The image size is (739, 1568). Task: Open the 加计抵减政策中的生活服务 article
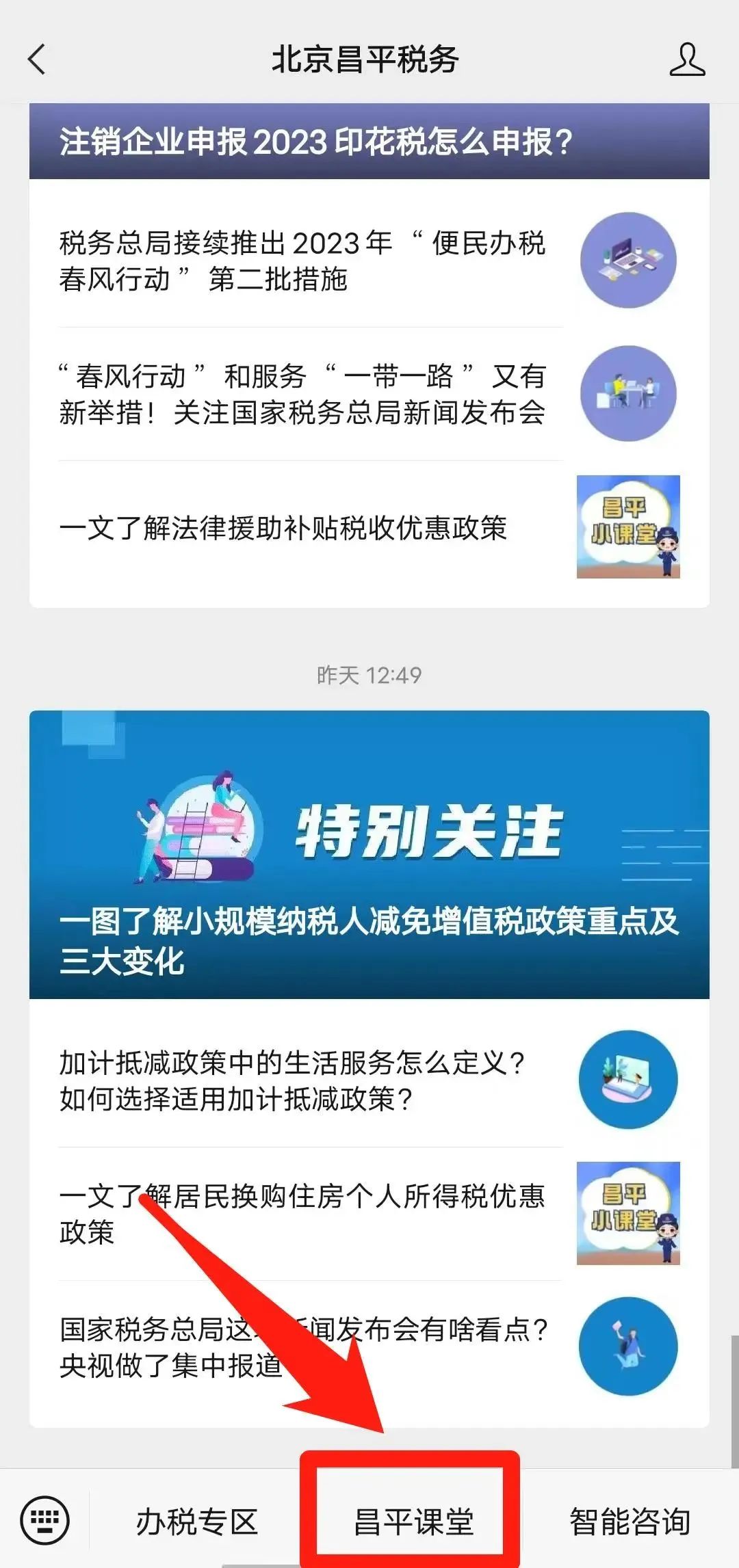pyautogui.click(x=369, y=1080)
